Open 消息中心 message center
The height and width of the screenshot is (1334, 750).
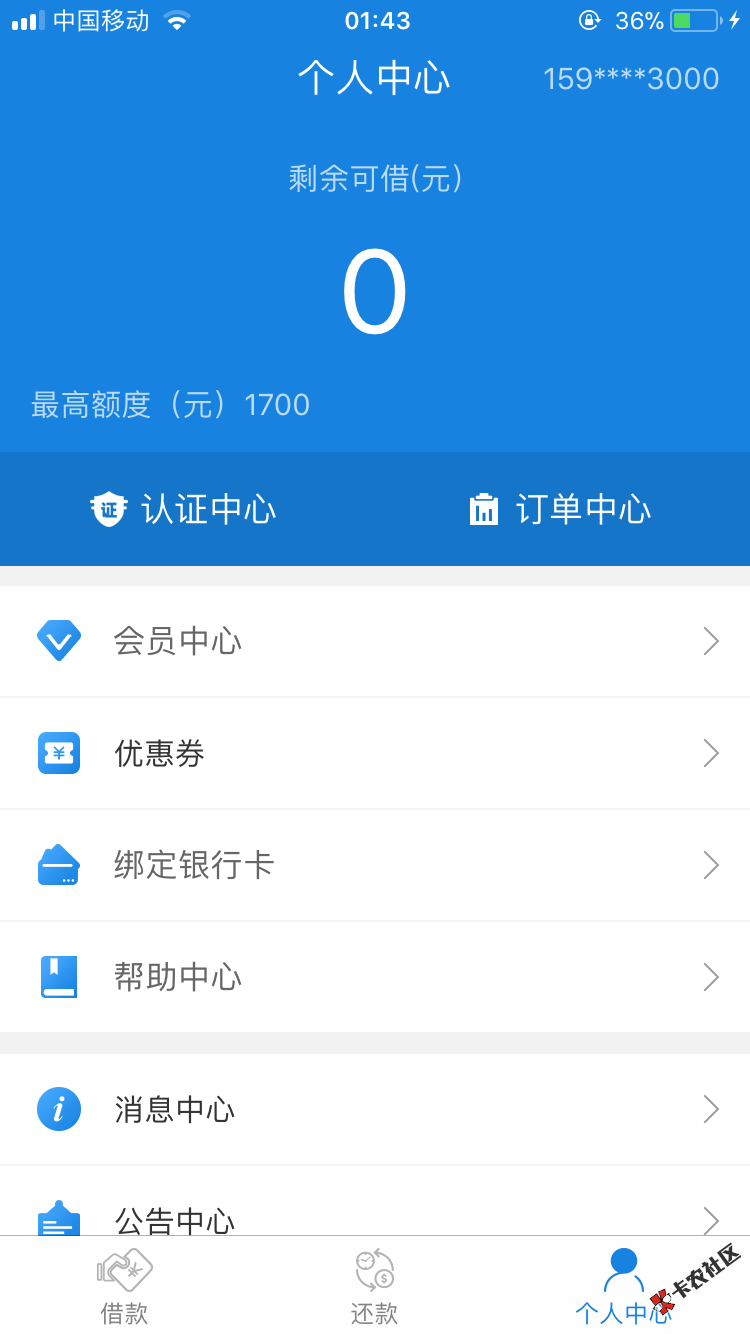coord(375,1109)
